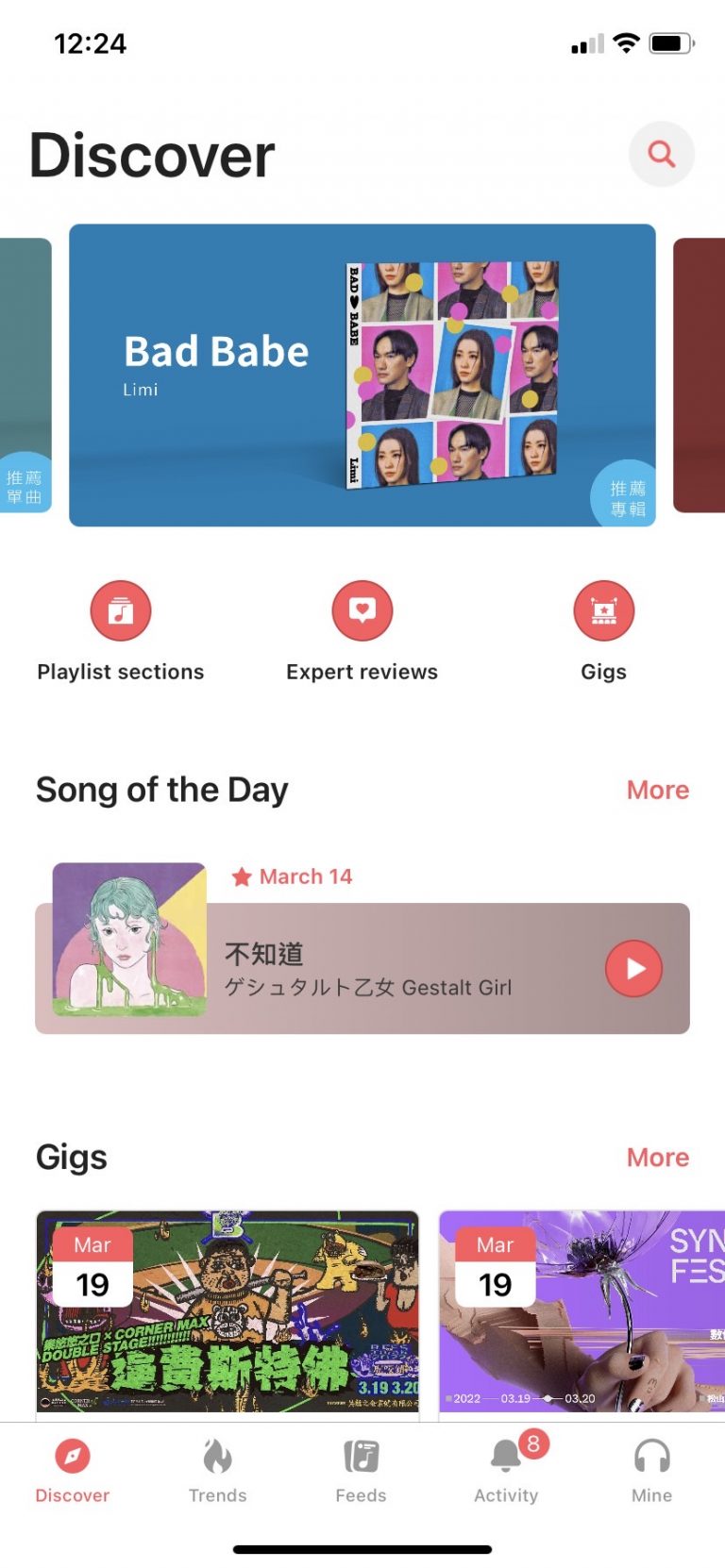Open the Gigs shortcut icon
Image resolution: width=725 pixels, height=1568 pixels.
tap(603, 611)
